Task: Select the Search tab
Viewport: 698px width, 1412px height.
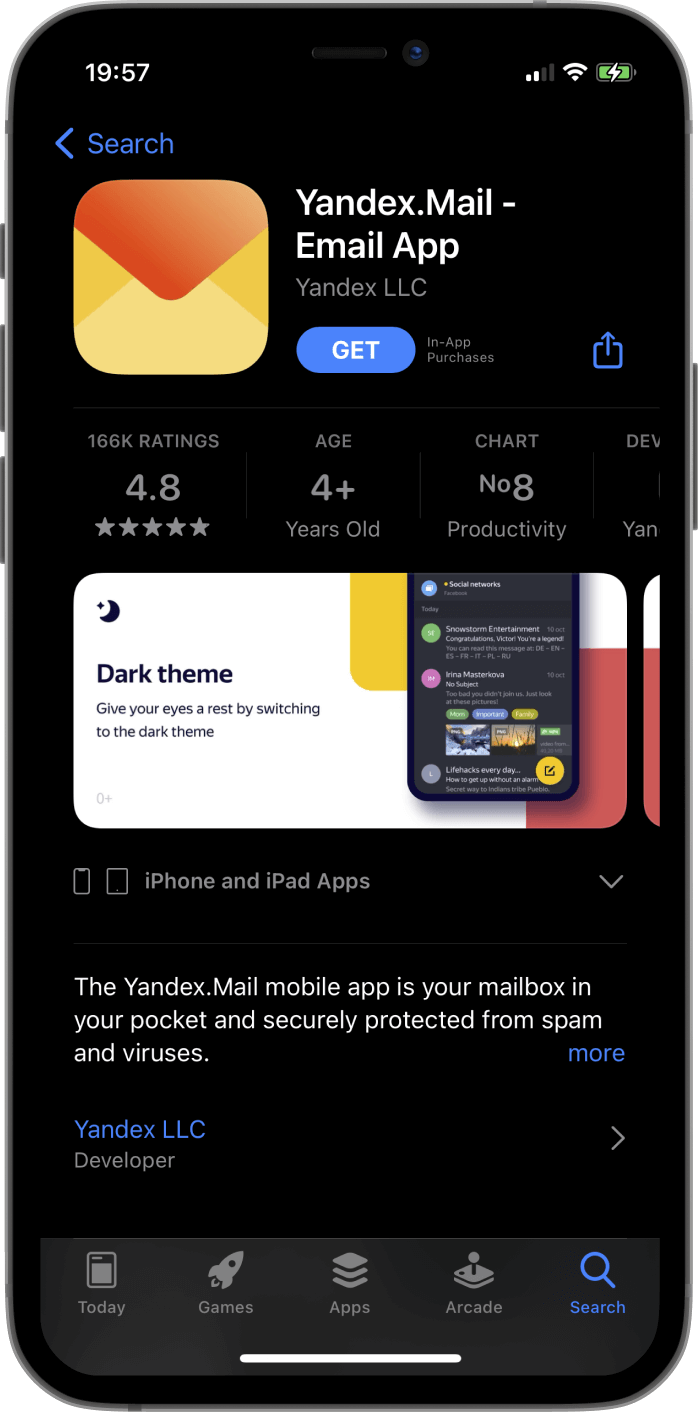Action: (x=597, y=1283)
